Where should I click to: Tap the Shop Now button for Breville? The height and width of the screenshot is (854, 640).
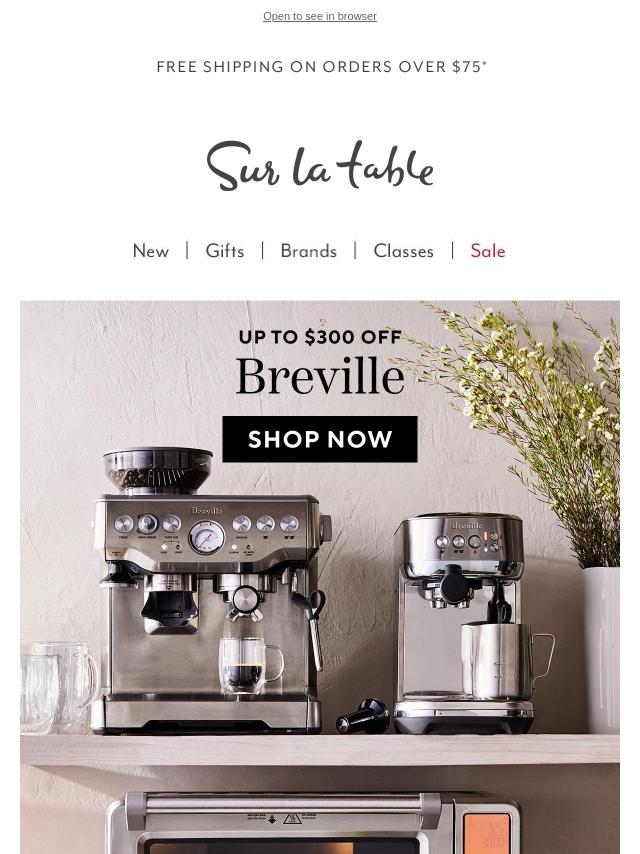[x=320, y=439]
